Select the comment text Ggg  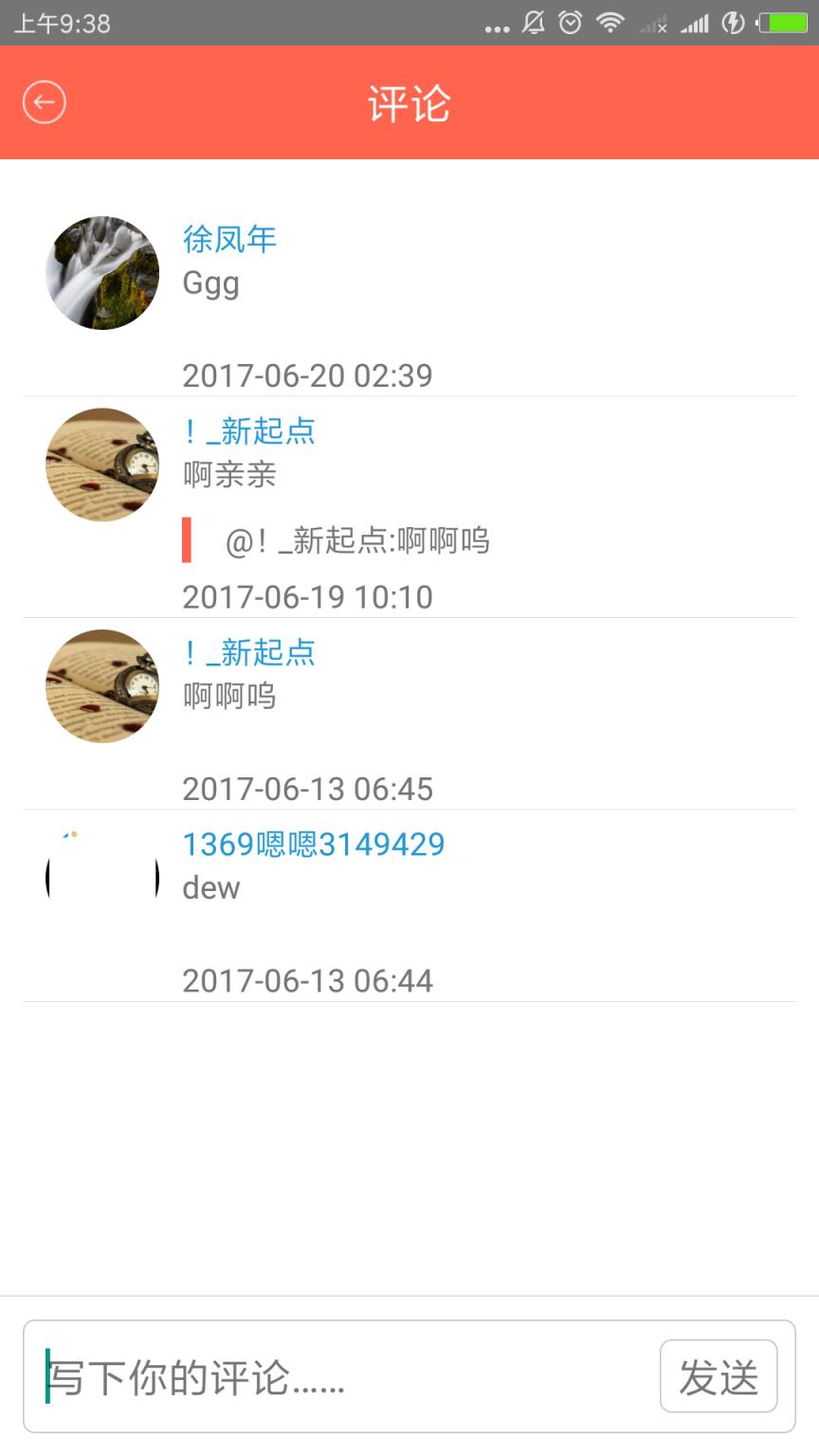pyautogui.click(x=210, y=283)
